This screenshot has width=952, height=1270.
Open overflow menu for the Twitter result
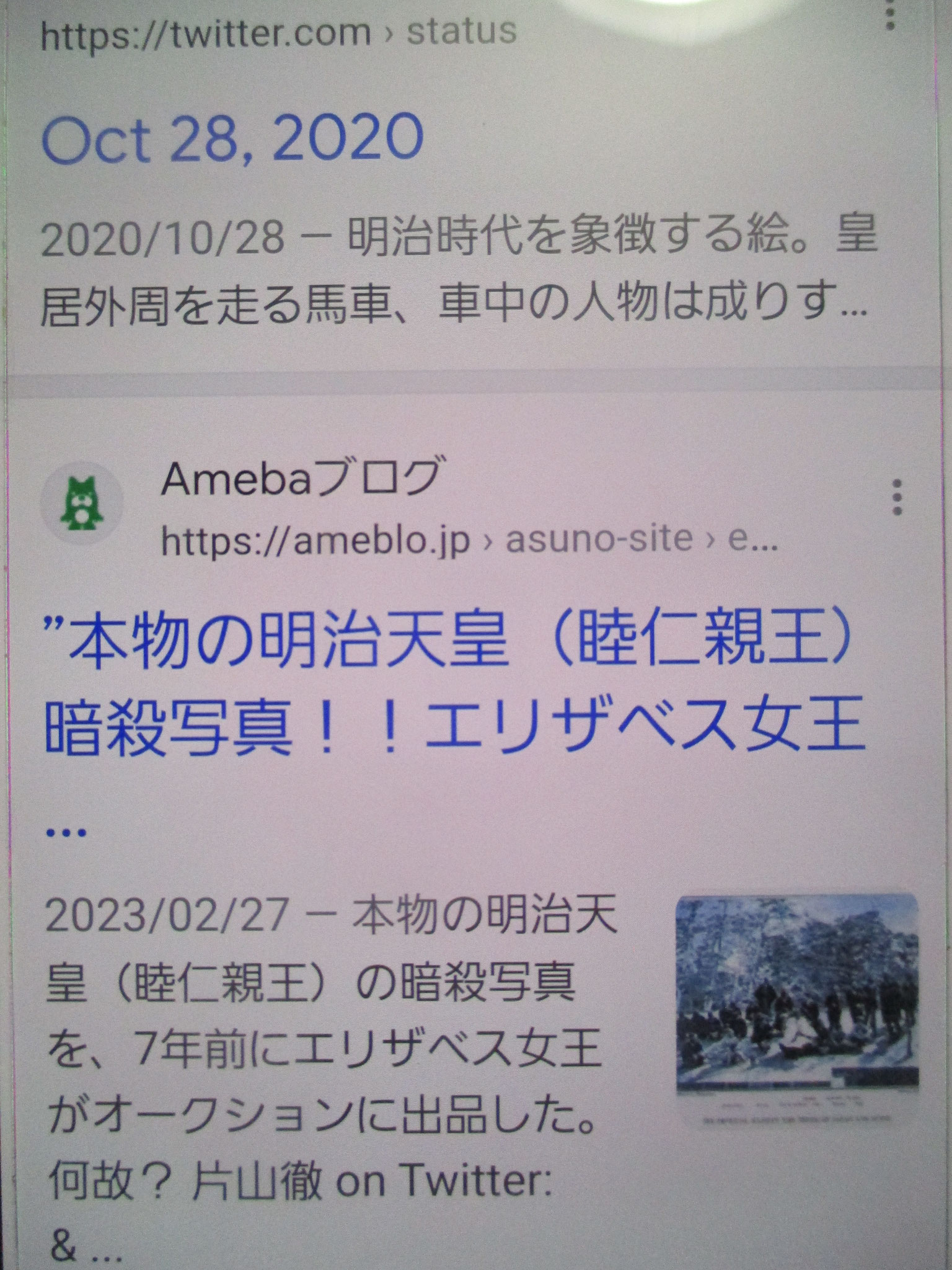890,15
